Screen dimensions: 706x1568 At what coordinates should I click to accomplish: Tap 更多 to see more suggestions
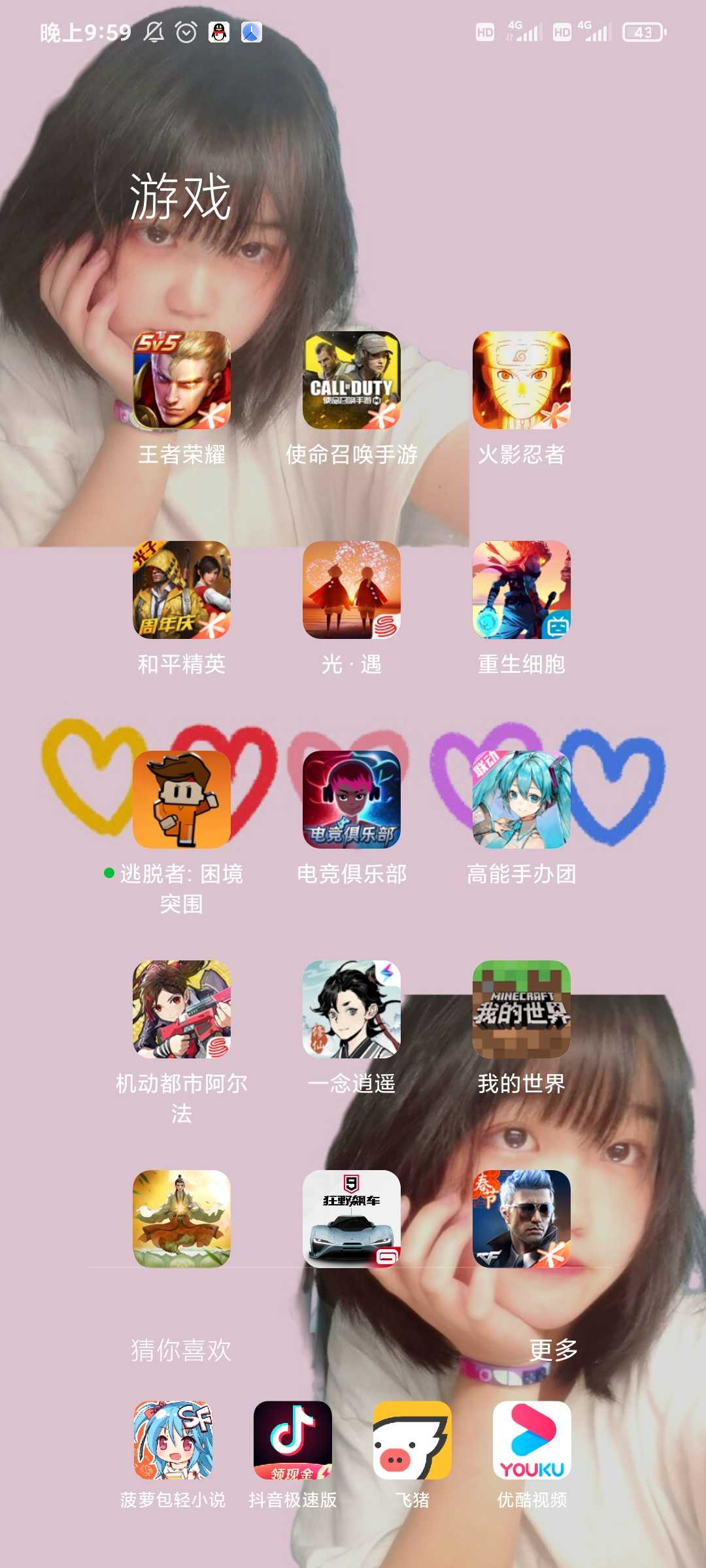(x=553, y=1350)
